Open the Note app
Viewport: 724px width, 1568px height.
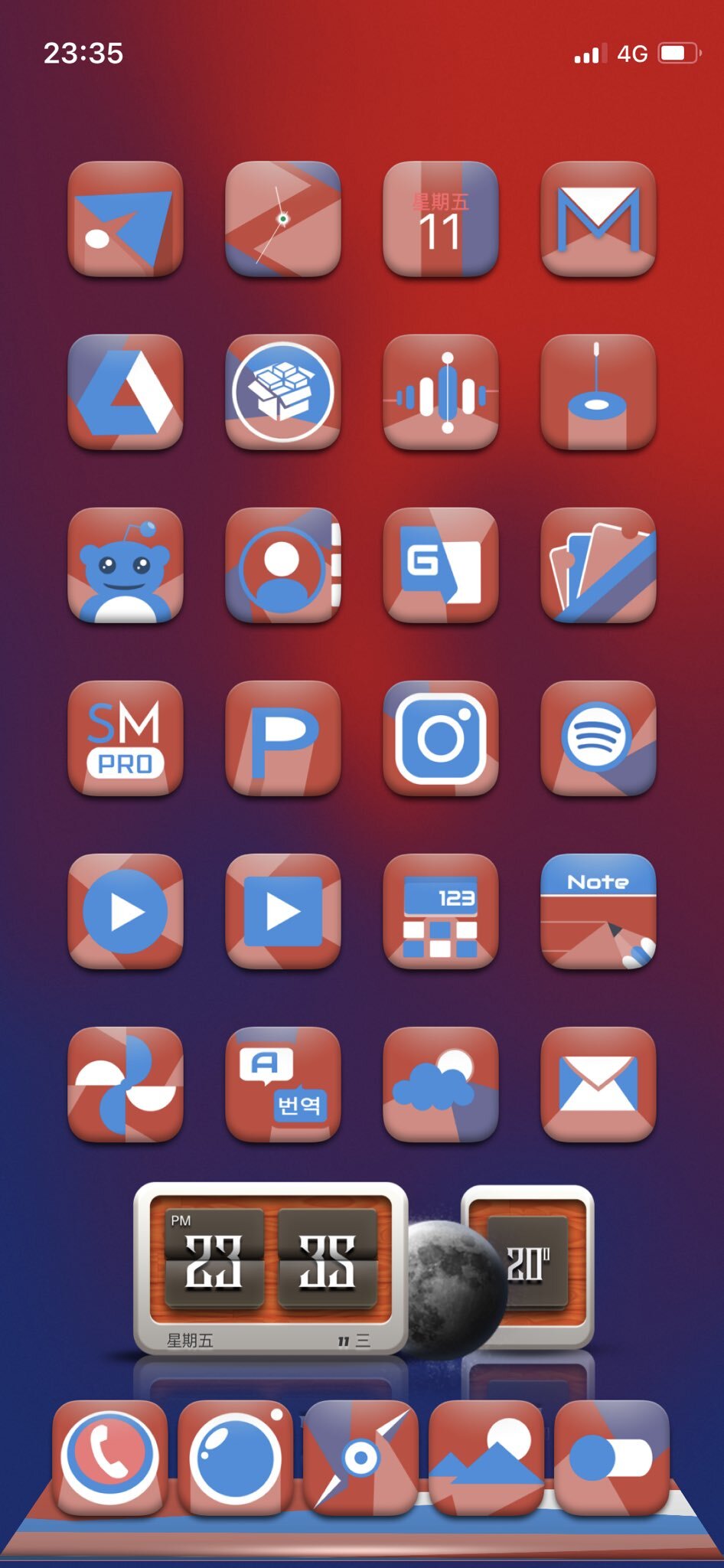(598, 911)
